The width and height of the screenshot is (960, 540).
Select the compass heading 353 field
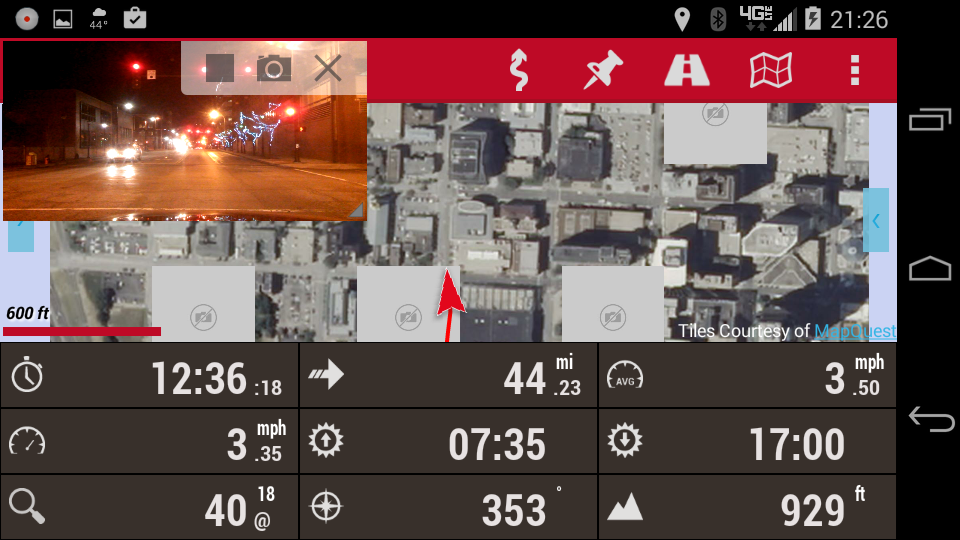pos(448,508)
